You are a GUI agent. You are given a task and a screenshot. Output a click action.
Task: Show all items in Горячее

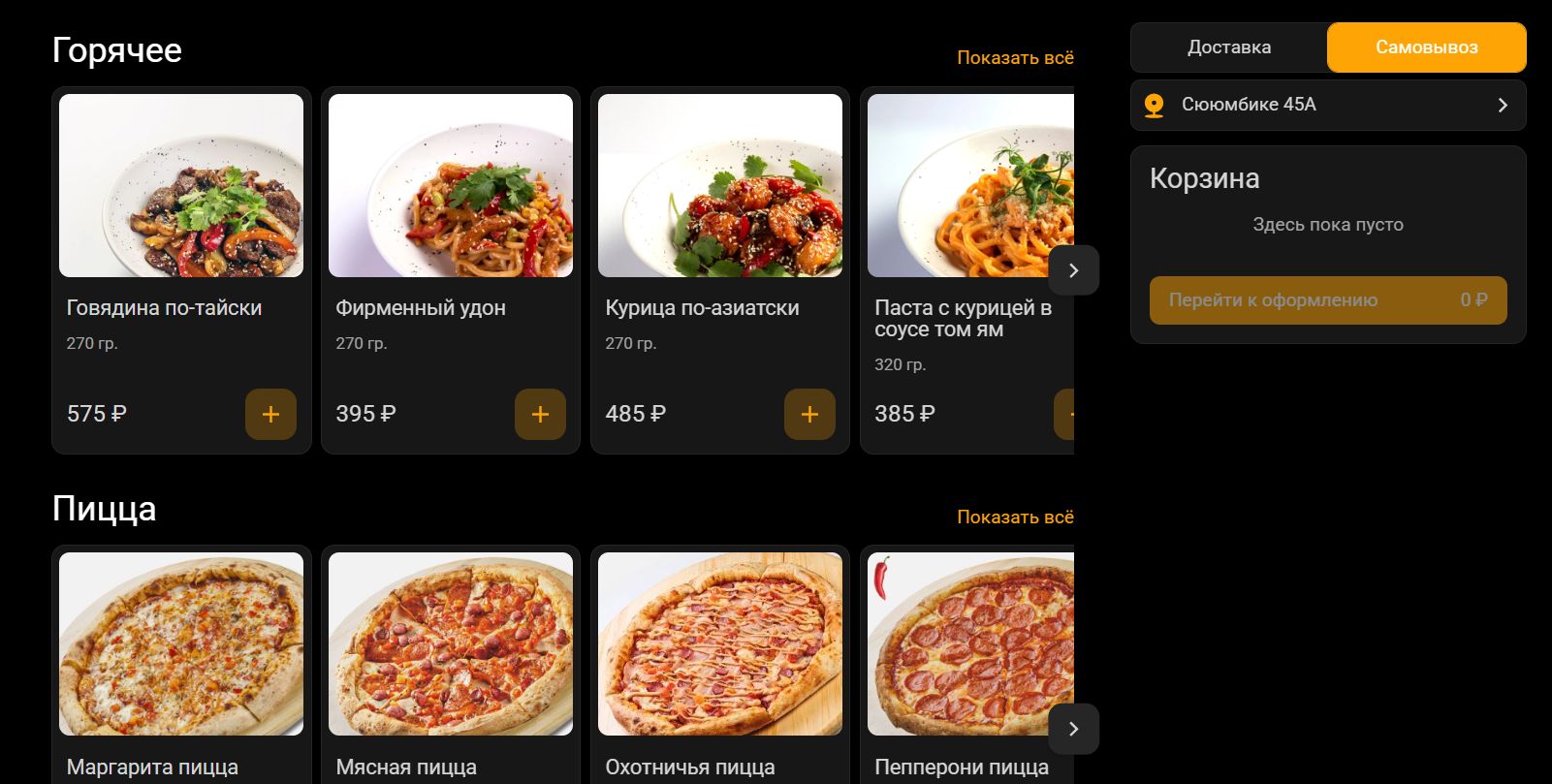click(x=1015, y=58)
